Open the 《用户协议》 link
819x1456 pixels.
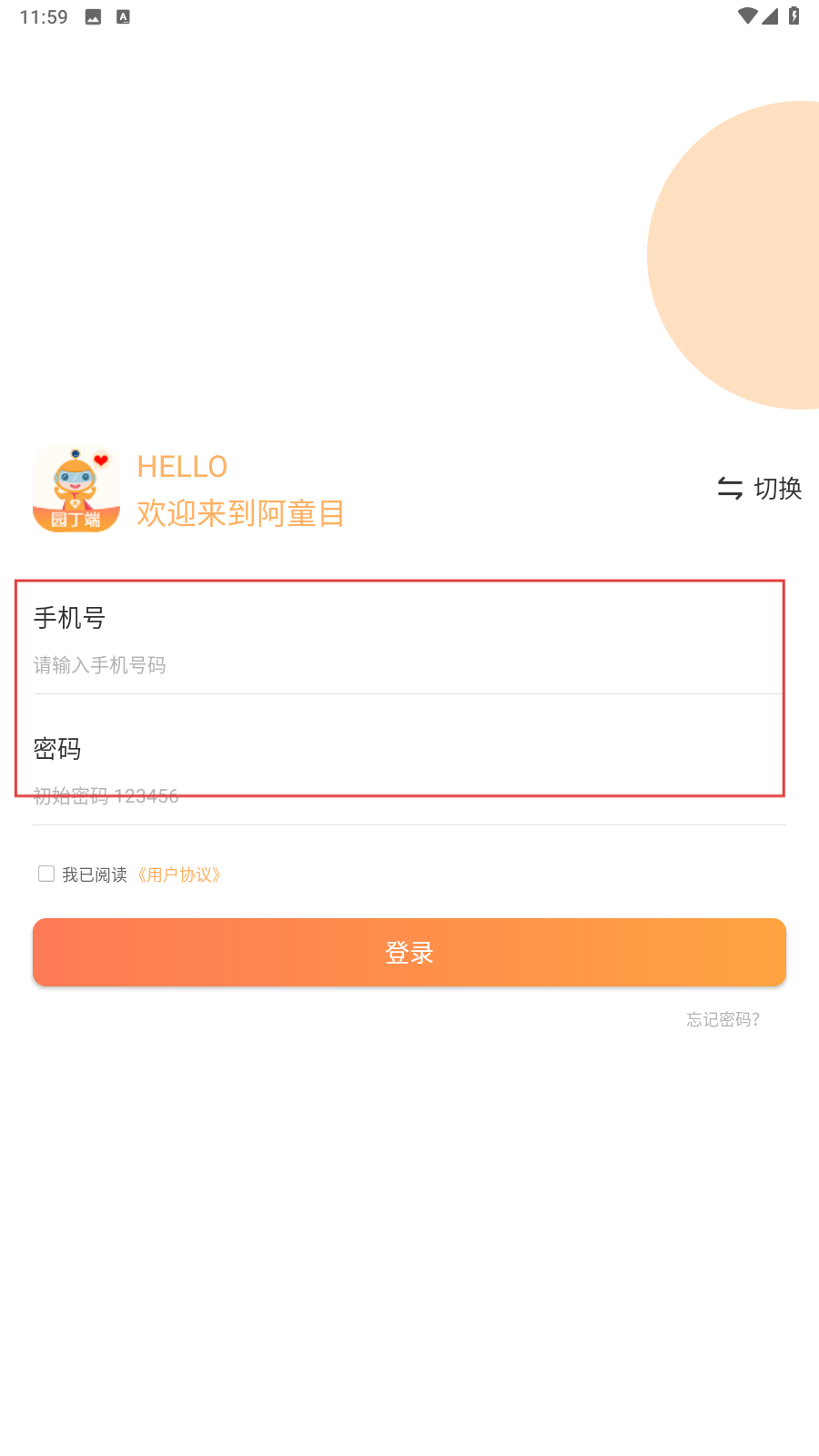179,875
